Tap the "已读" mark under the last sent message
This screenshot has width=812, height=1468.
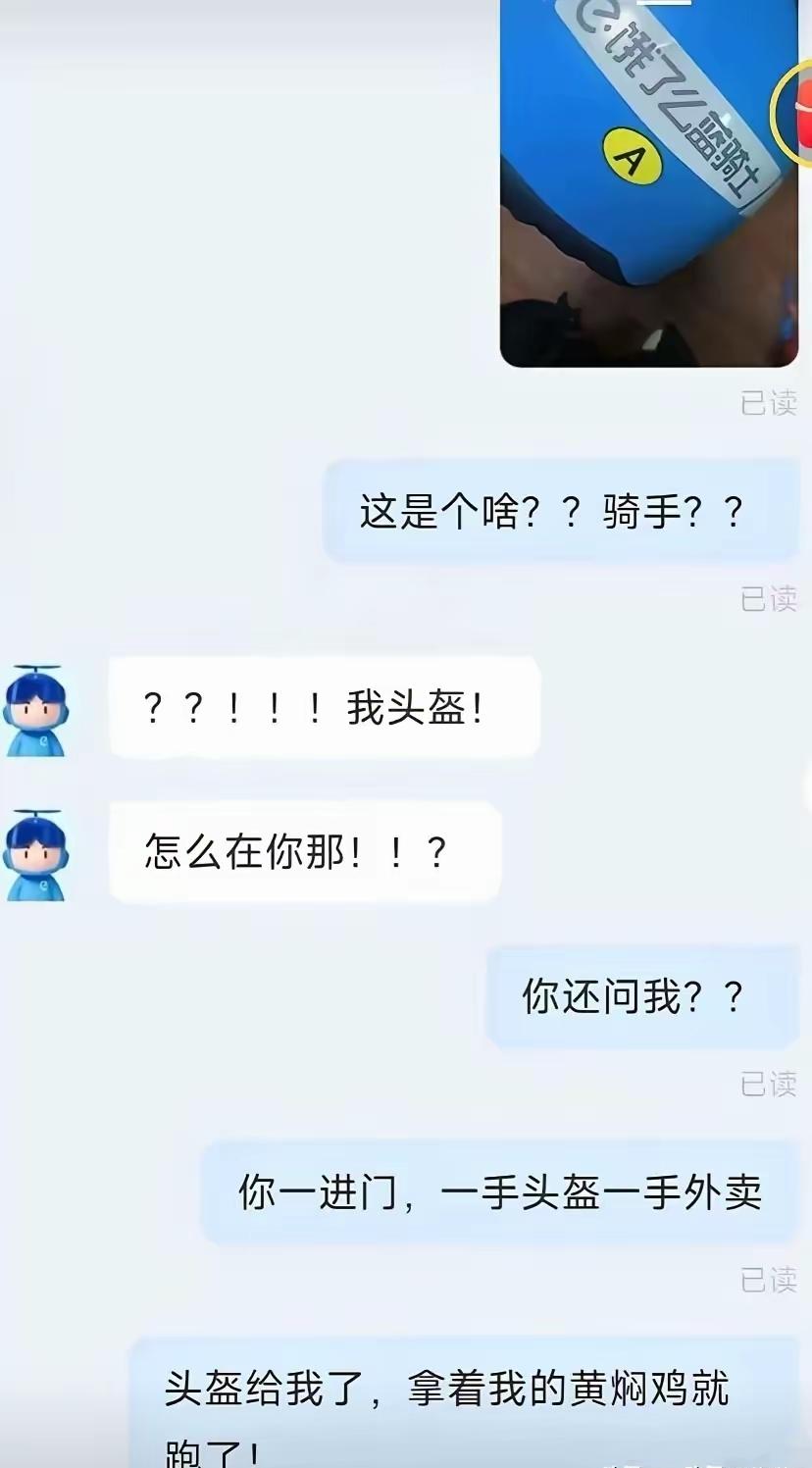pyautogui.click(x=768, y=1278)
